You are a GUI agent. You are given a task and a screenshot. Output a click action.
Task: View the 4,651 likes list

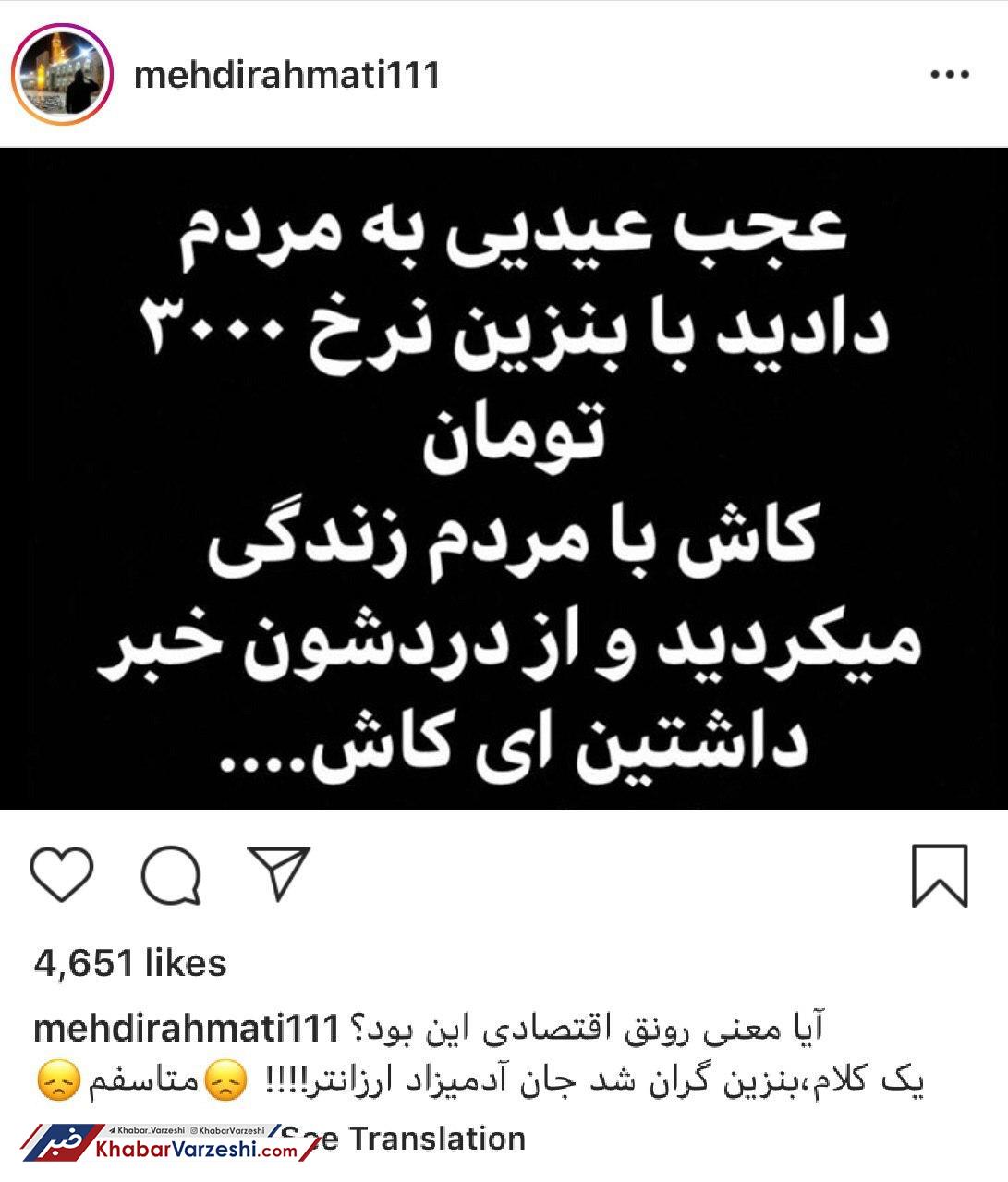click(130, 964)
